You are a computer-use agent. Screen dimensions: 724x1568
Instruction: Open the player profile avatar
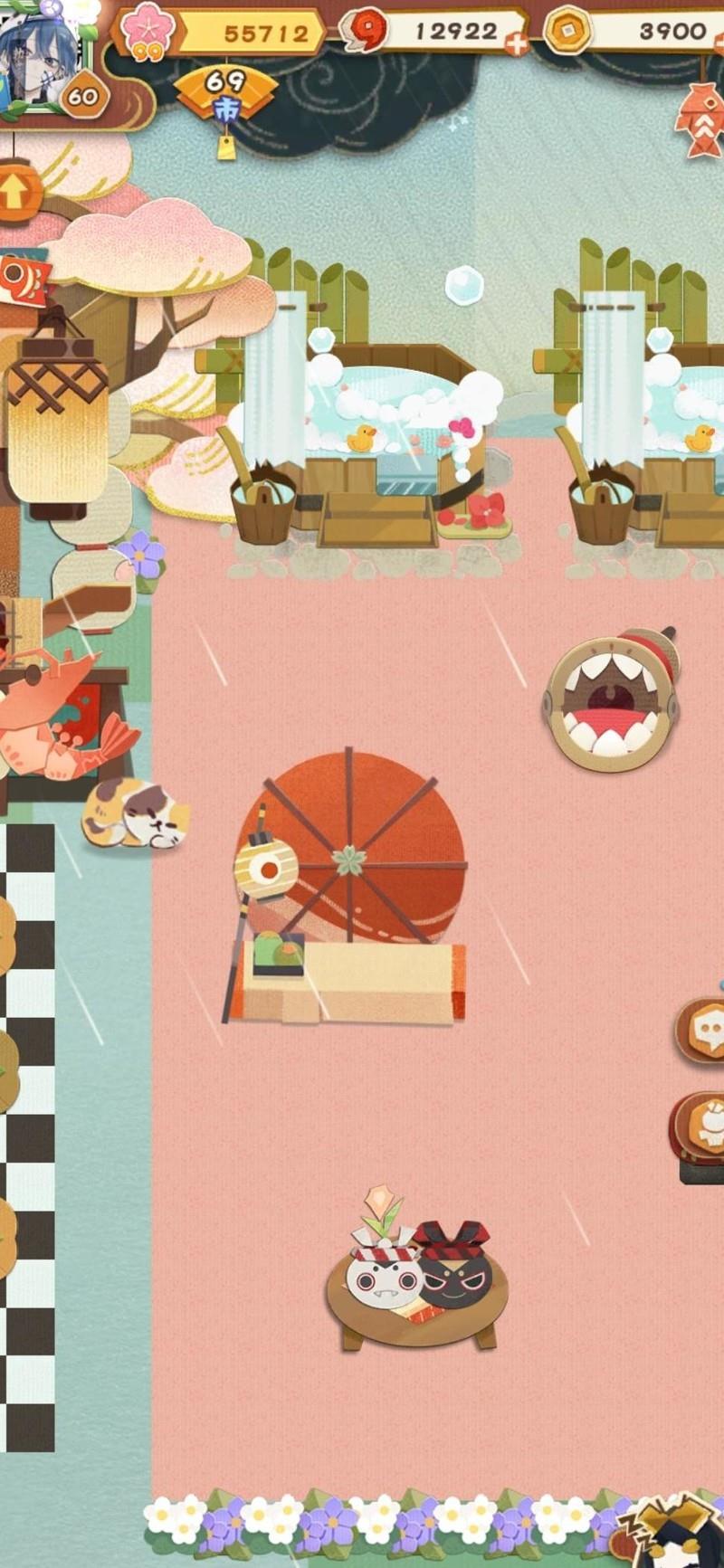tap(34, 56)
